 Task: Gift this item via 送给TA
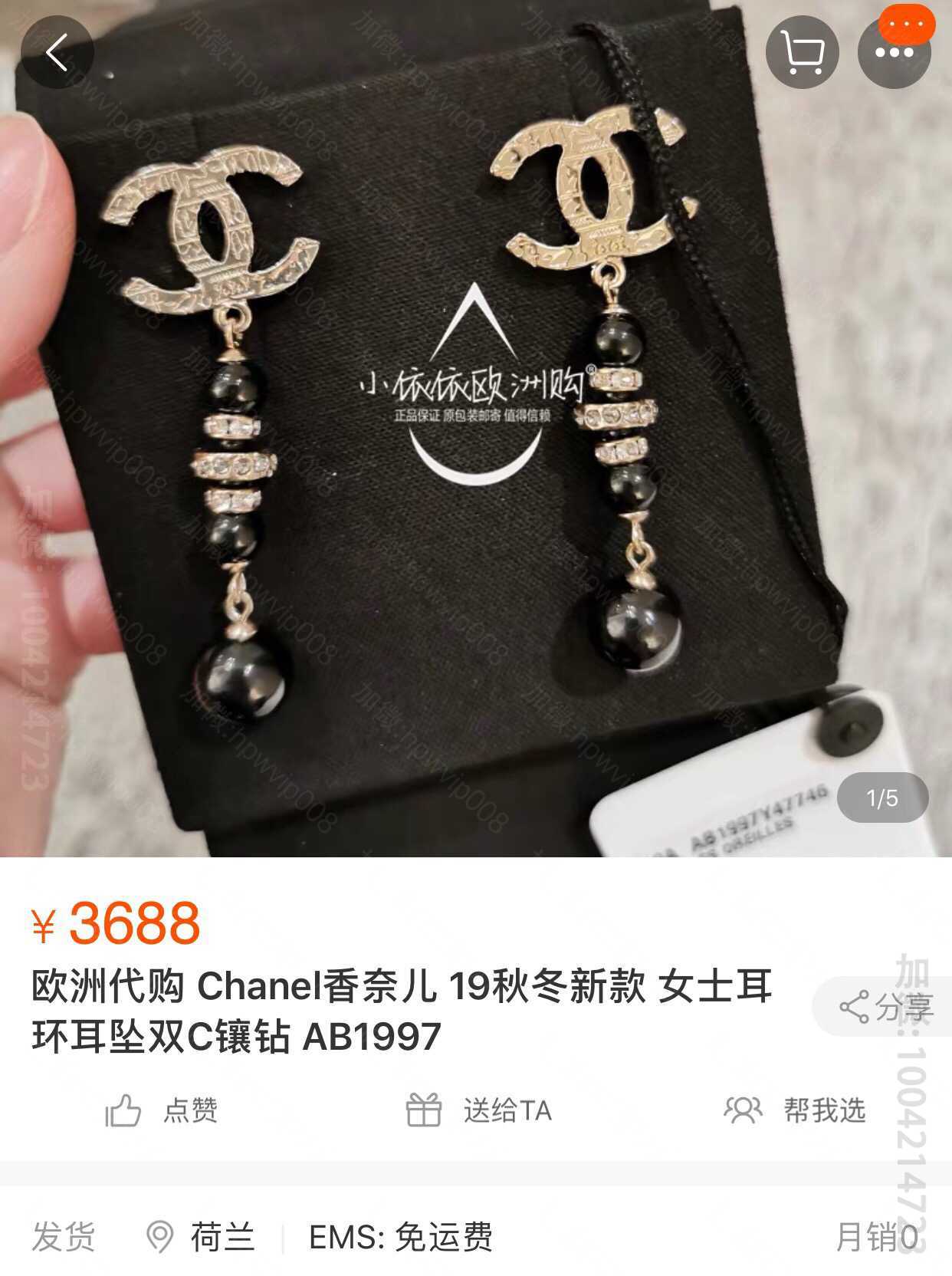[x=478, y=1110]
